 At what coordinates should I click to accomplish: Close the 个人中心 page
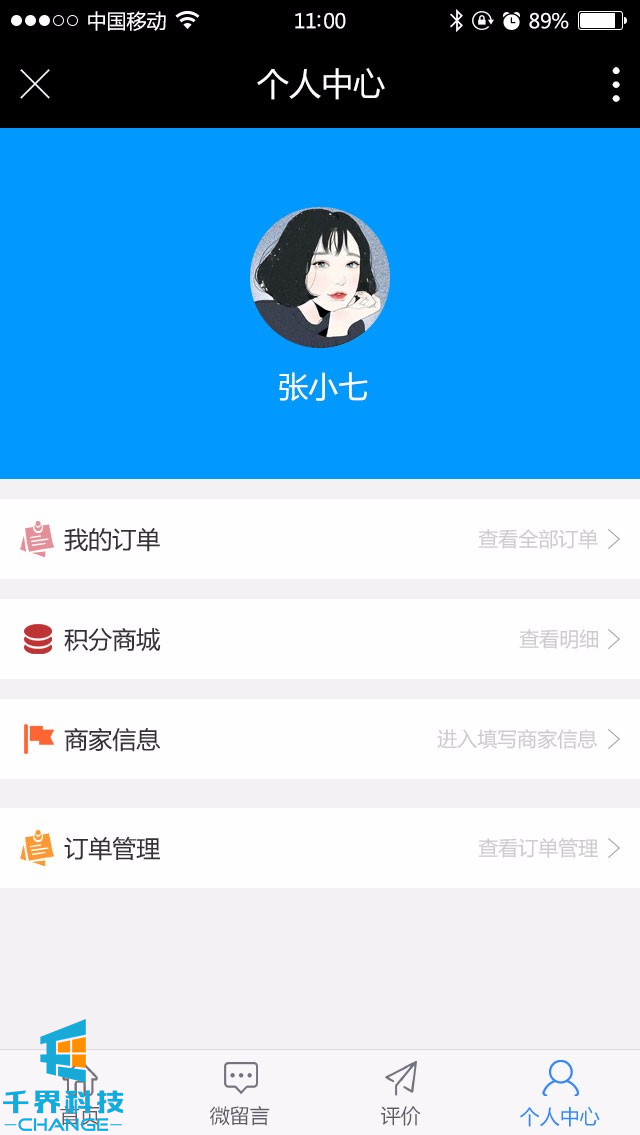click(35, 85)
